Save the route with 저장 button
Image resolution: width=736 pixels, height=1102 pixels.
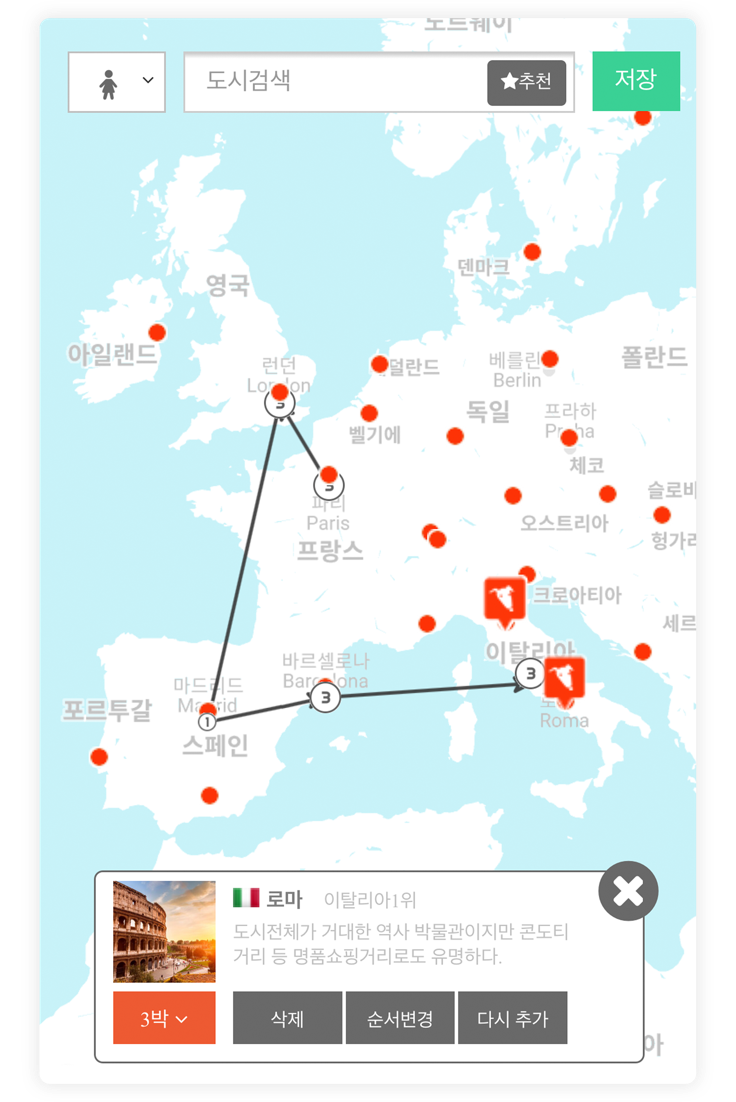click(x=635, y=81)
